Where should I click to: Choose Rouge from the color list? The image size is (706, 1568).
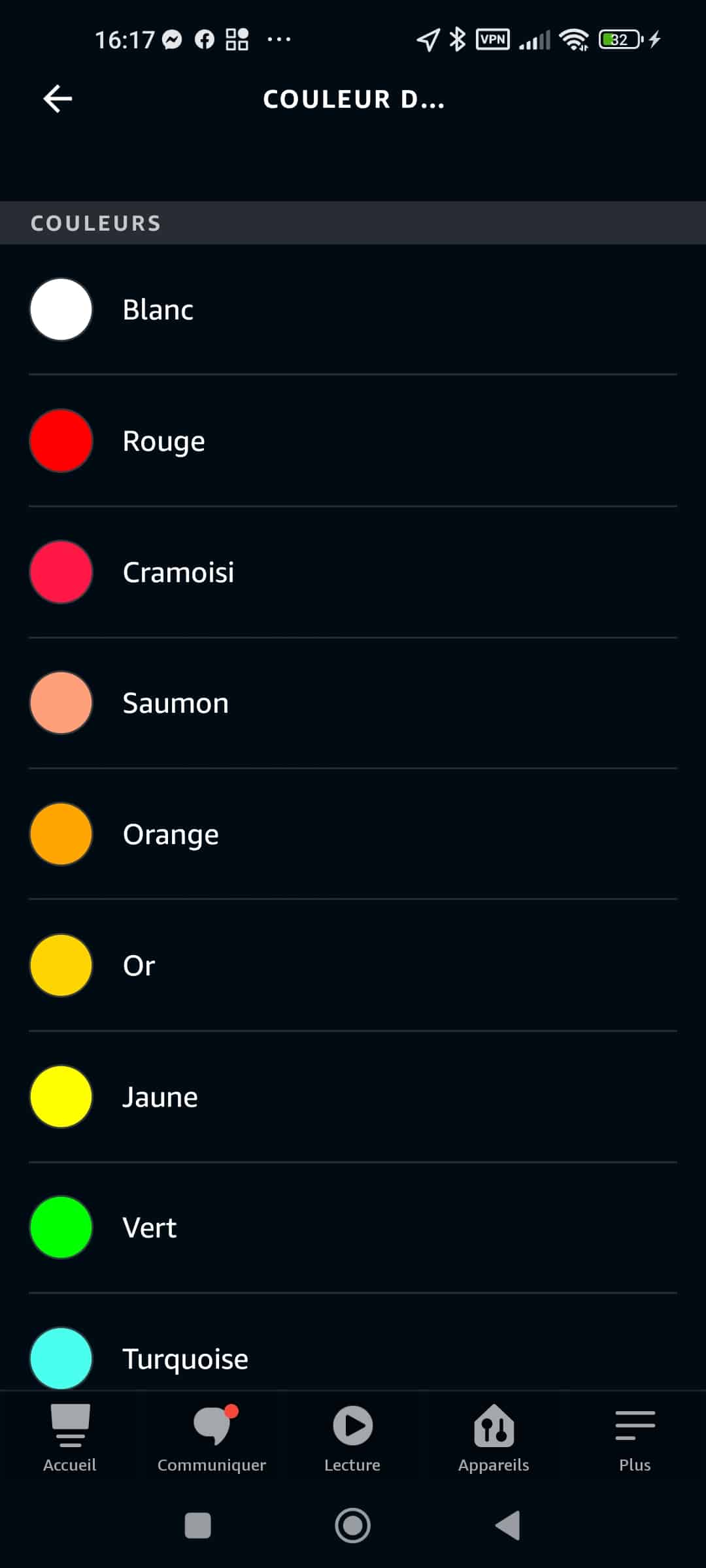[x=353, y=441]
